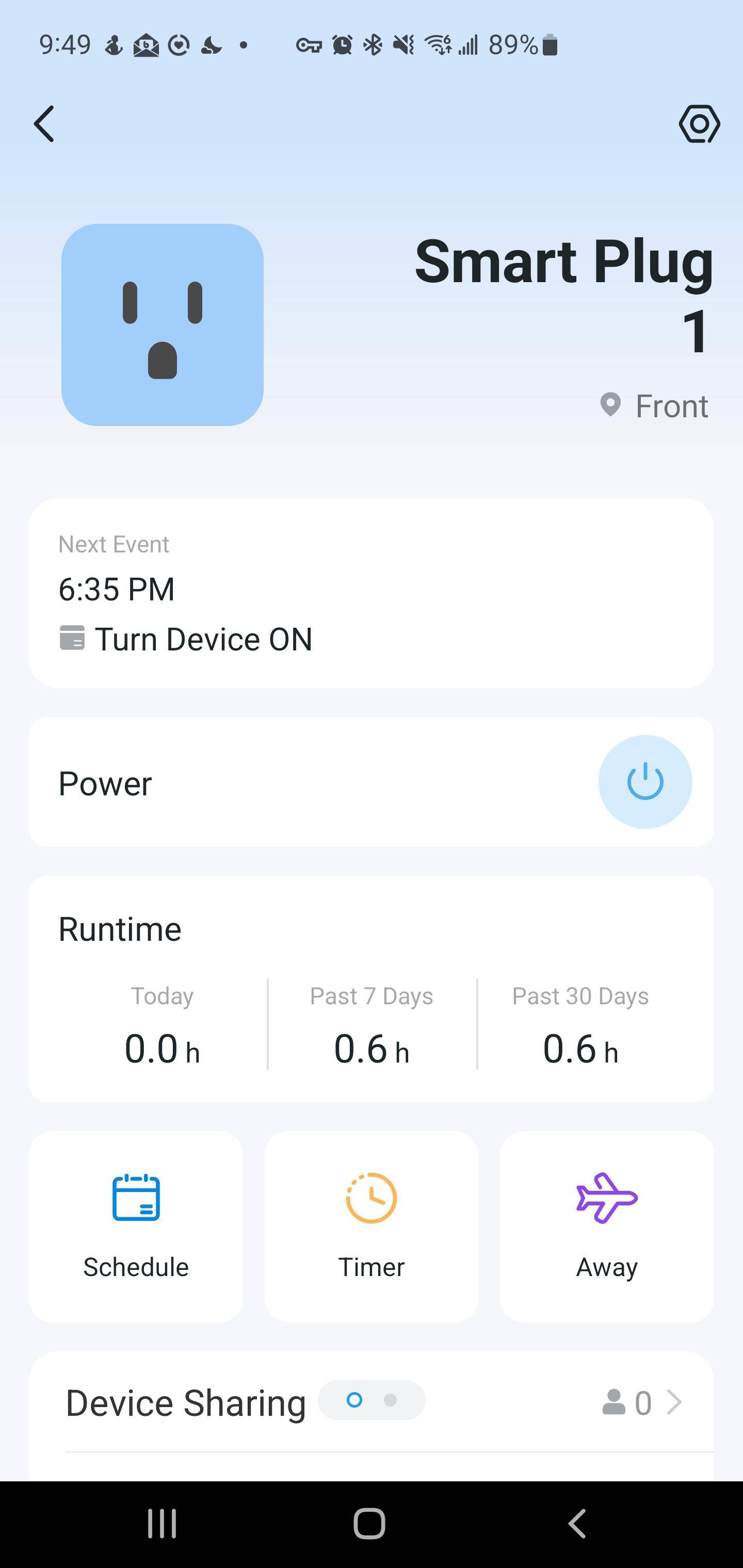The height and width of the screenshot is (1568, 743).
Task: Open device settings gear icon
Action: (699, 124)
